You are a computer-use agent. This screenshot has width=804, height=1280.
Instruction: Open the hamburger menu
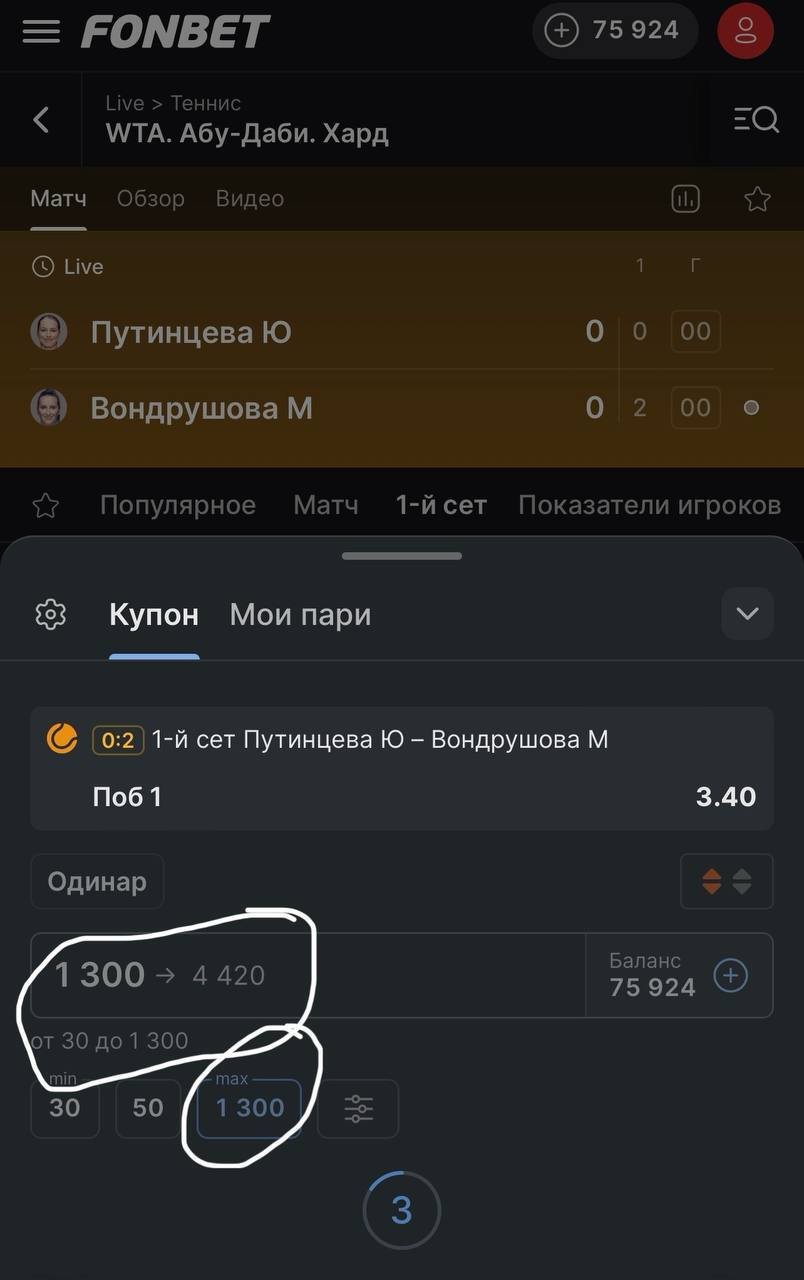(41, 31)
